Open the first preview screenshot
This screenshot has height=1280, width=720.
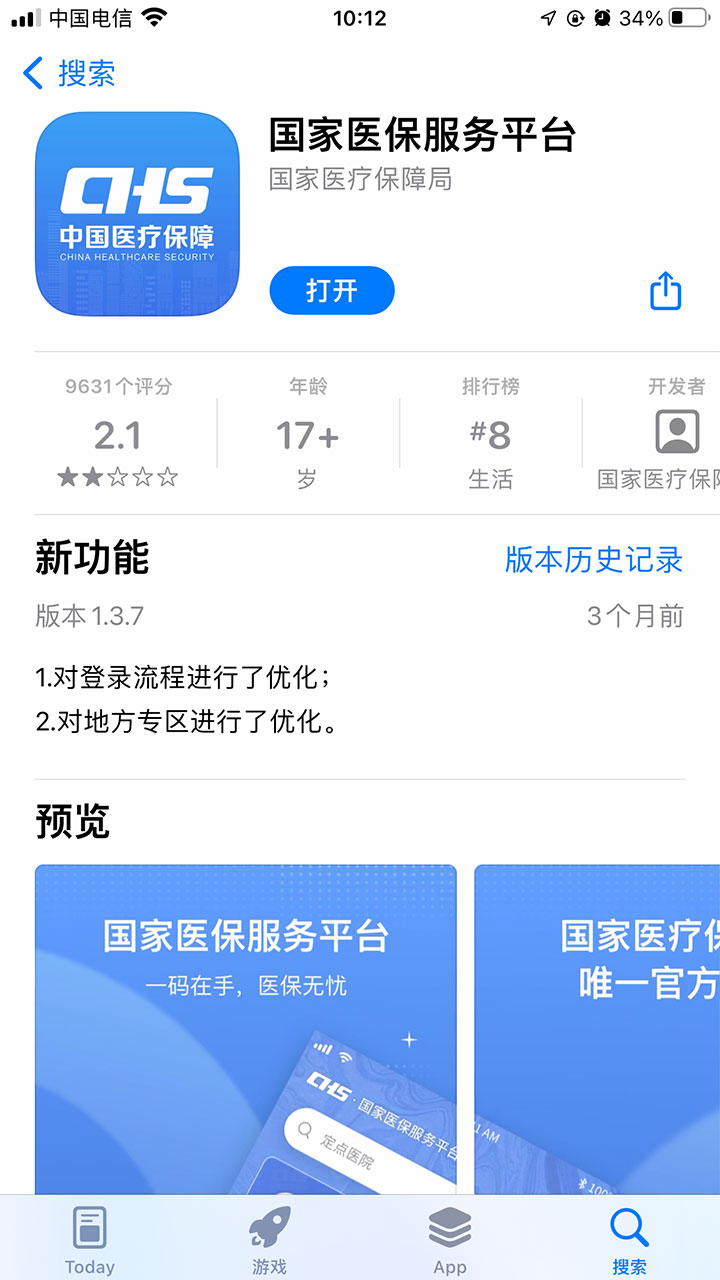coord(245,1030)
